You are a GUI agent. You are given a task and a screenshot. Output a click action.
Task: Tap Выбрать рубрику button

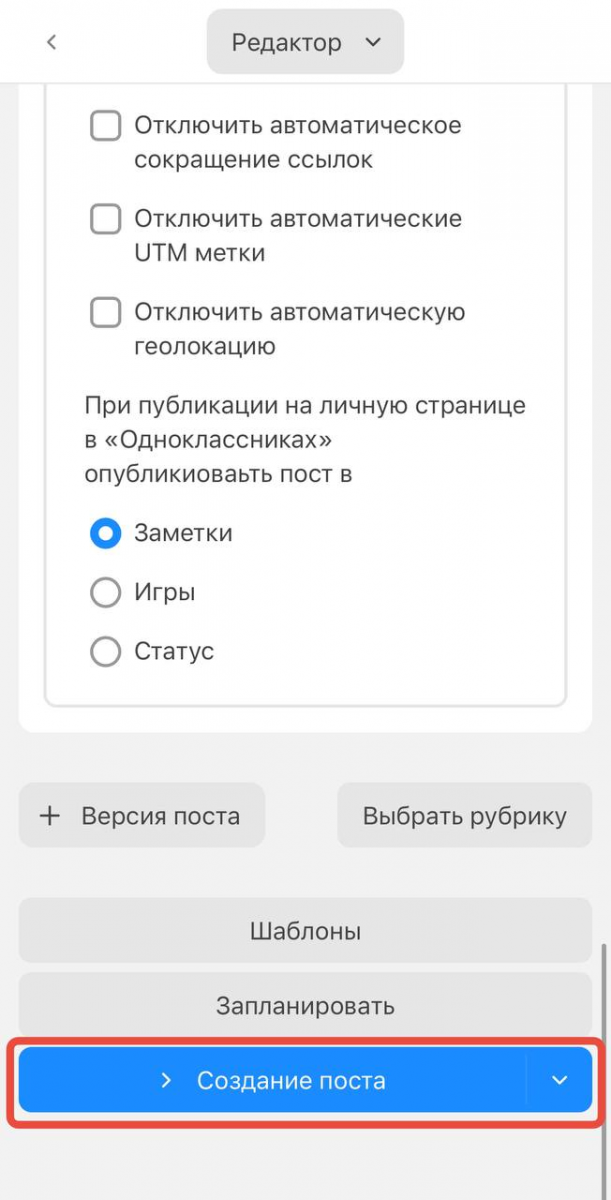click(464, 815)
